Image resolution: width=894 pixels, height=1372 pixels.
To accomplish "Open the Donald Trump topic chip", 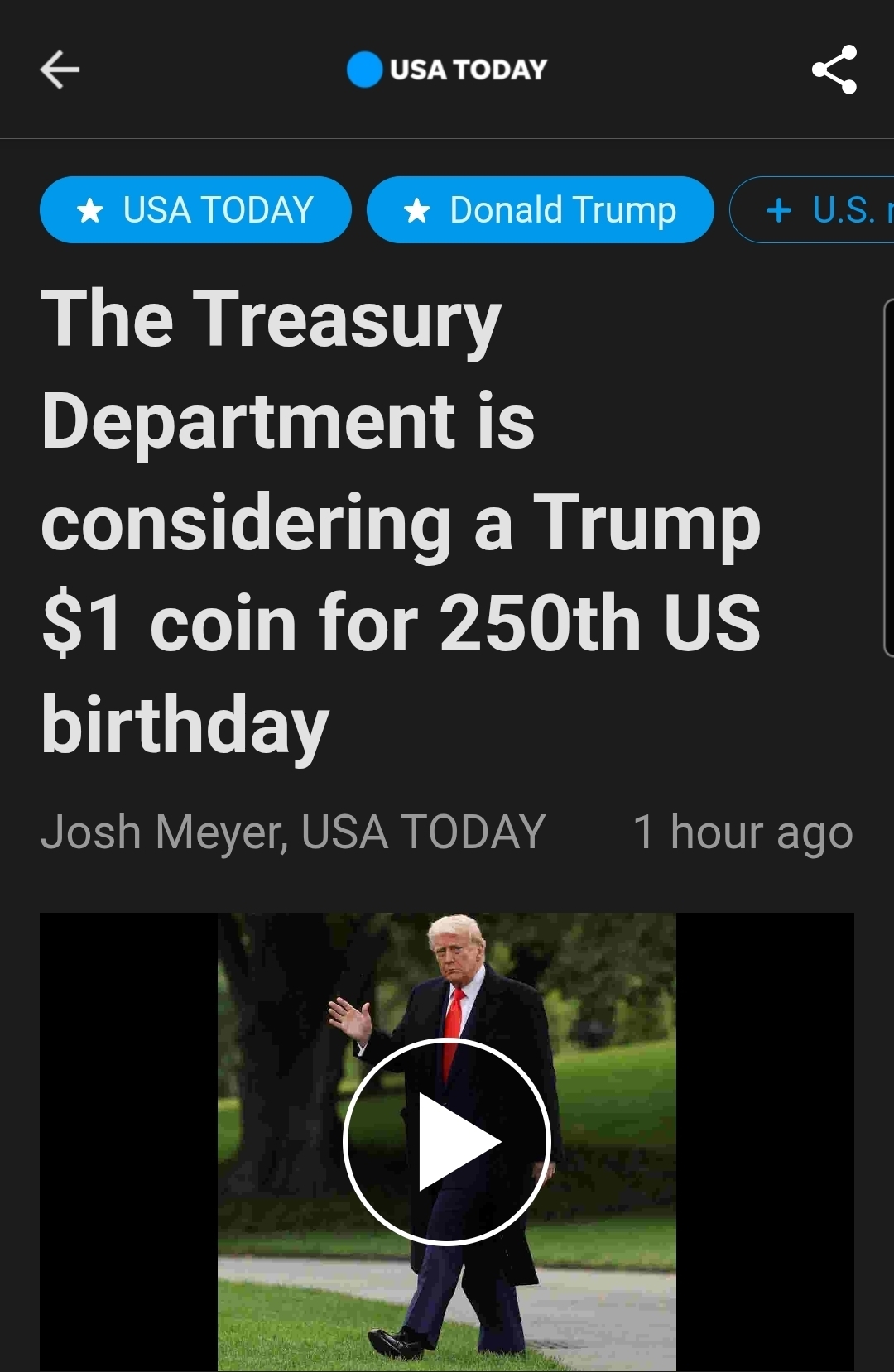I will [540, 210].
